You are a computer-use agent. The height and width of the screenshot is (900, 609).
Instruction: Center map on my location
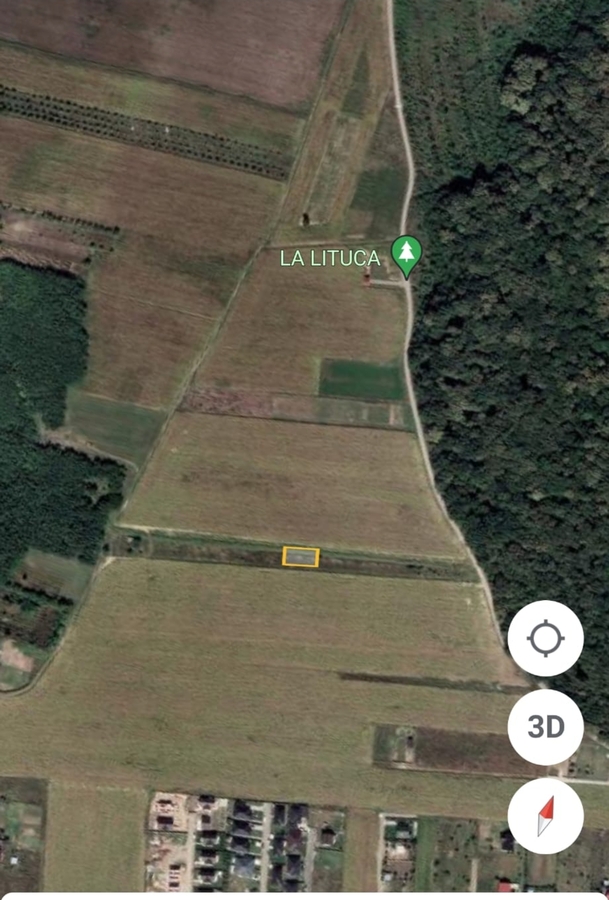point(545,638)
